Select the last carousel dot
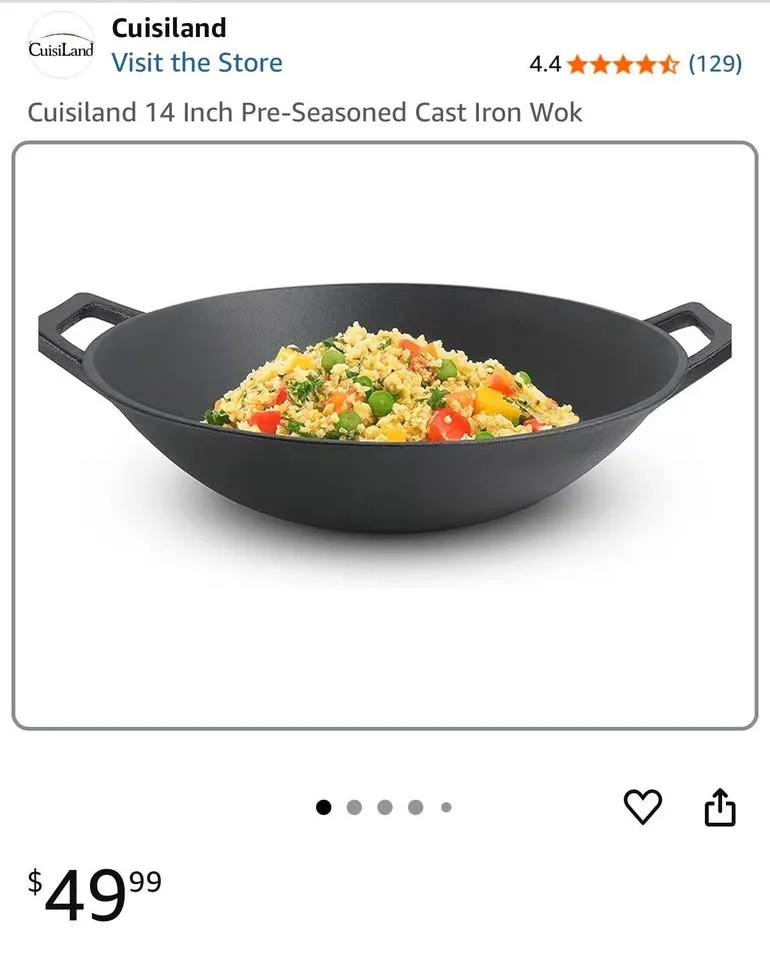Viewport: 770px width, 960px height. click(x=444, y=806)
